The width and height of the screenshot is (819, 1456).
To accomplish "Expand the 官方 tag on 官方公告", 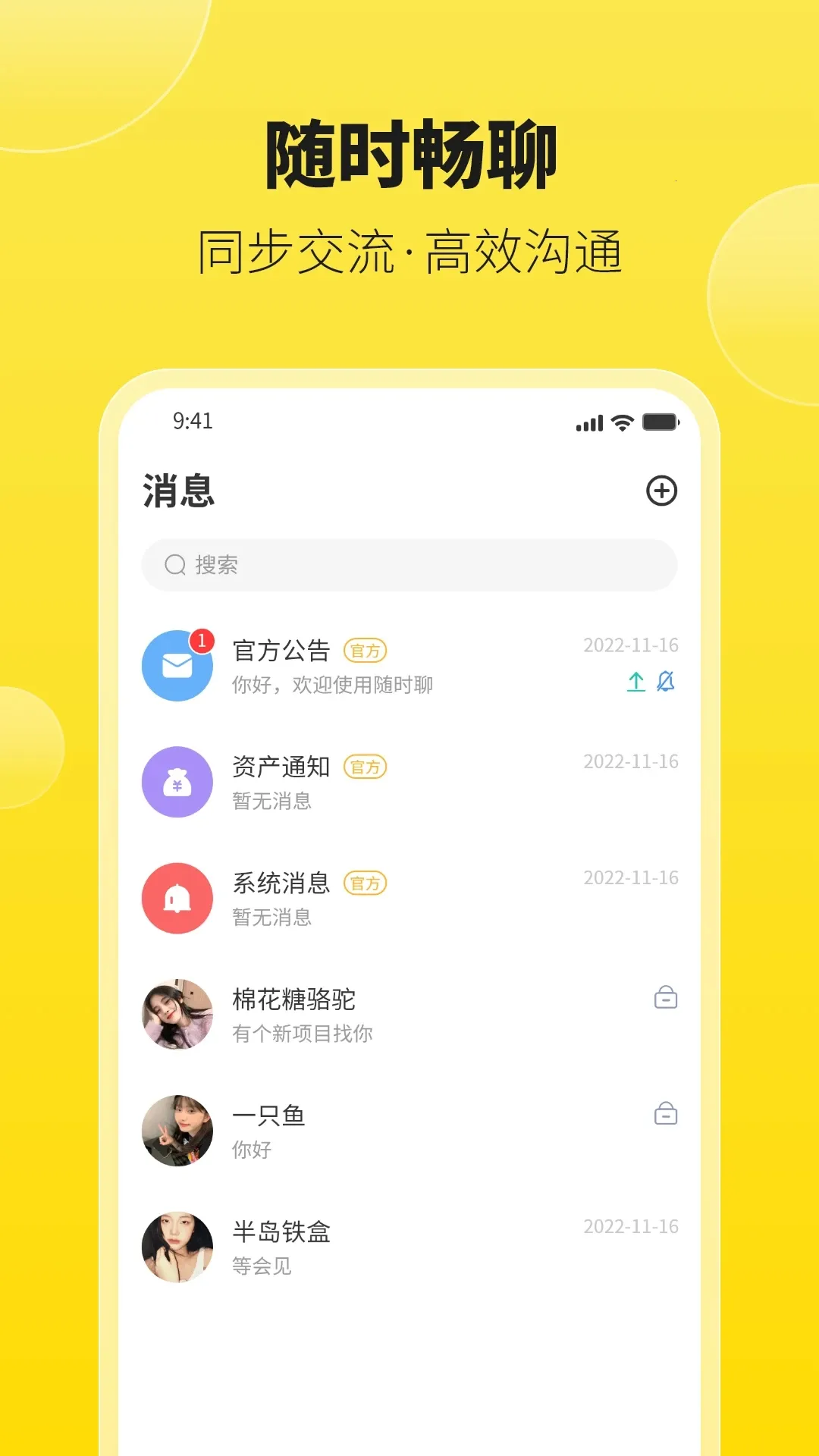I will [365, 651].
